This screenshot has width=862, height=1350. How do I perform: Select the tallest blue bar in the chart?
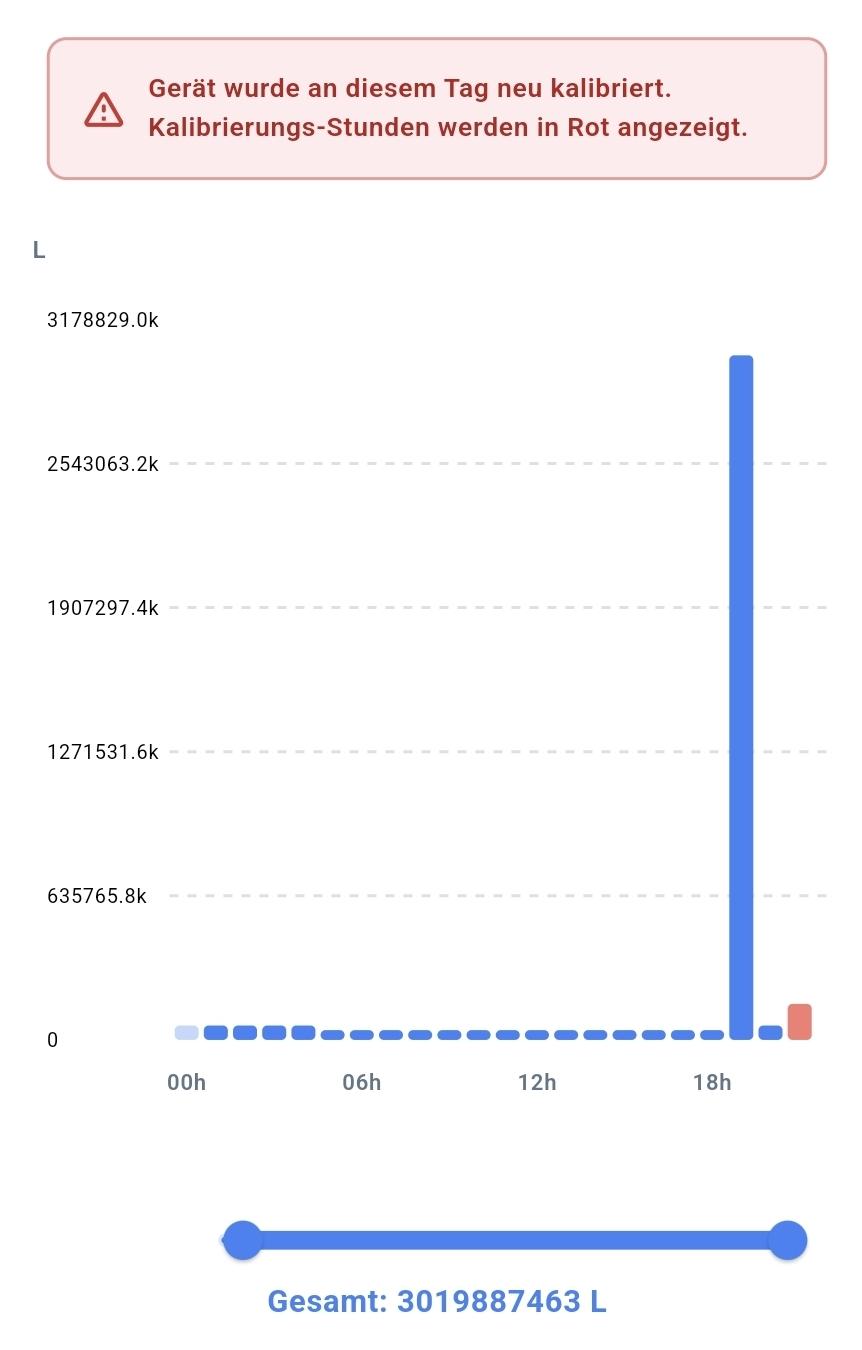pos(741,697)
